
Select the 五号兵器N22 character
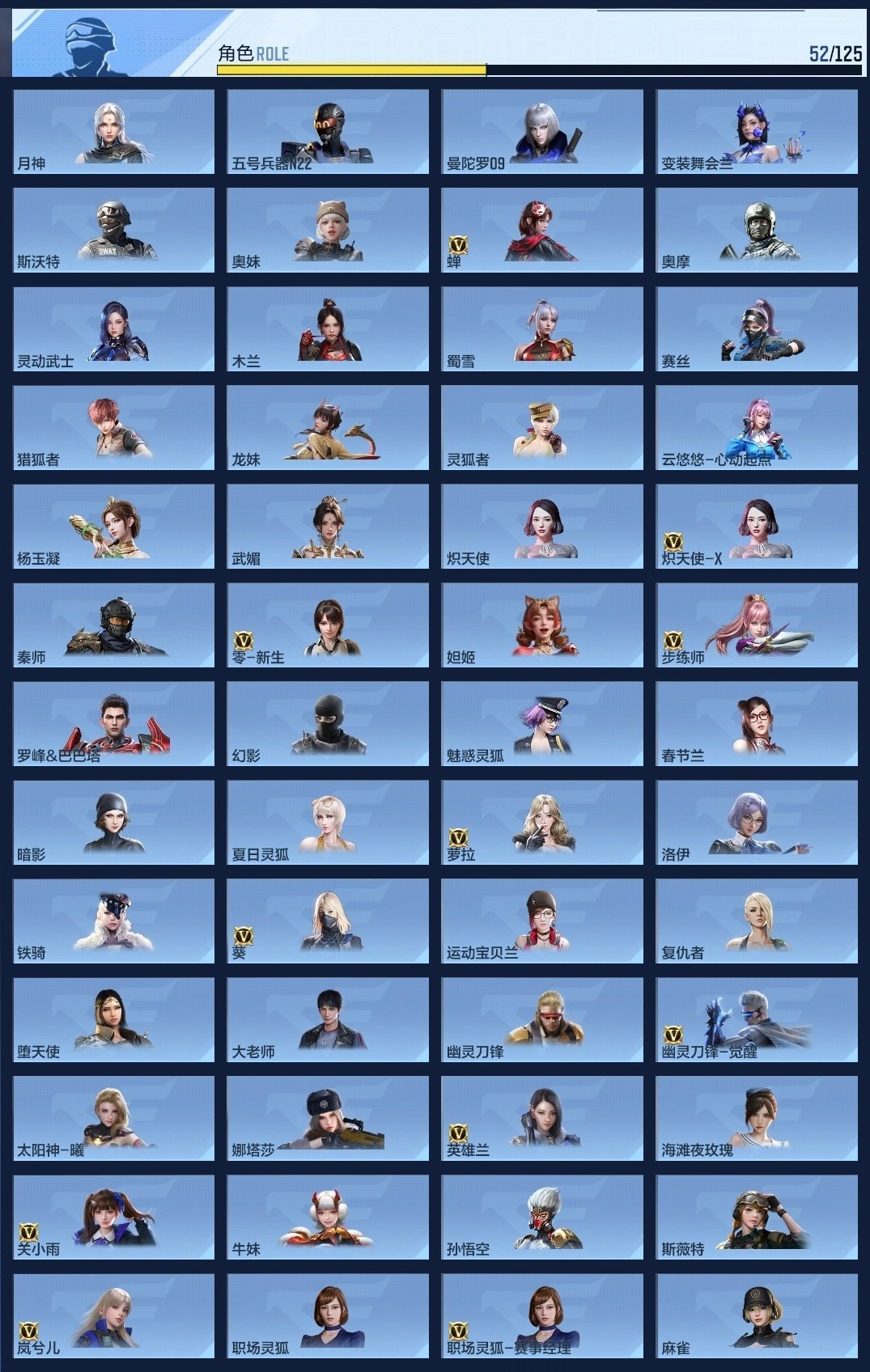point(328,131)
